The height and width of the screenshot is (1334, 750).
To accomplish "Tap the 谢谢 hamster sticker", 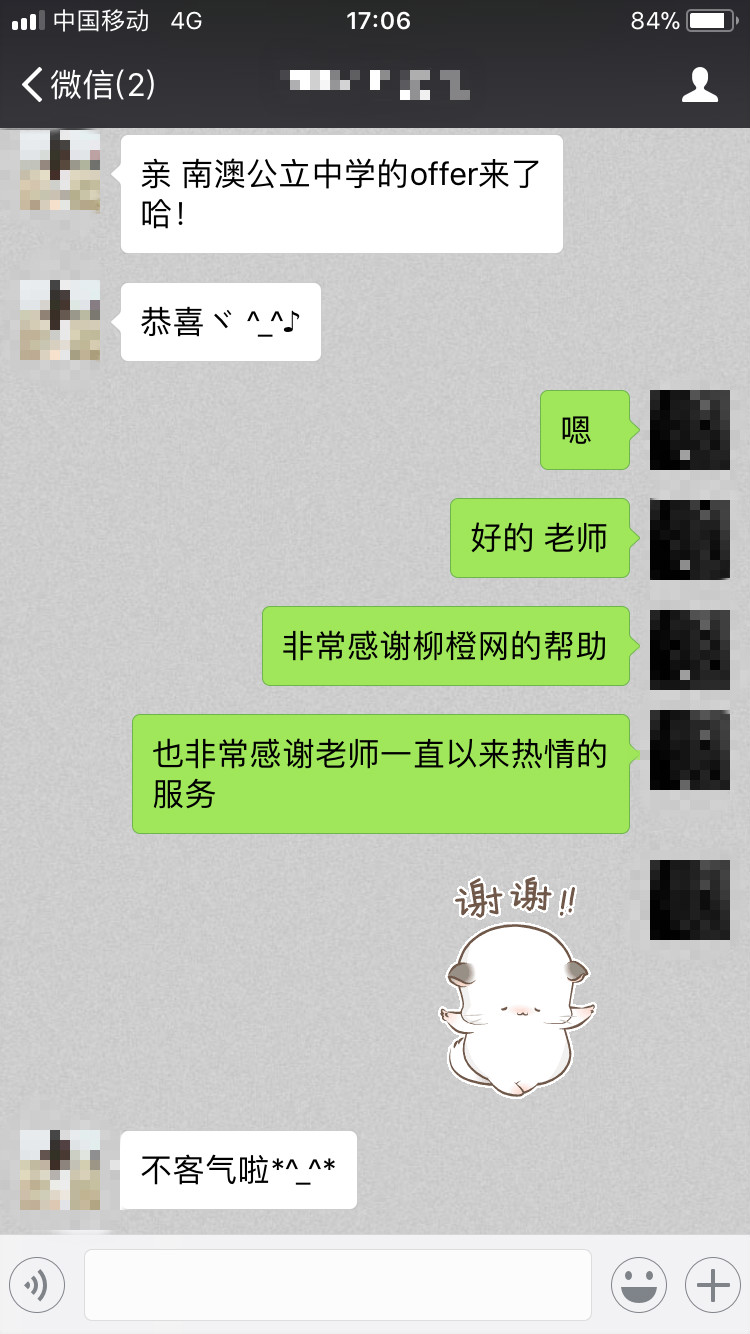I will [516, 987].
